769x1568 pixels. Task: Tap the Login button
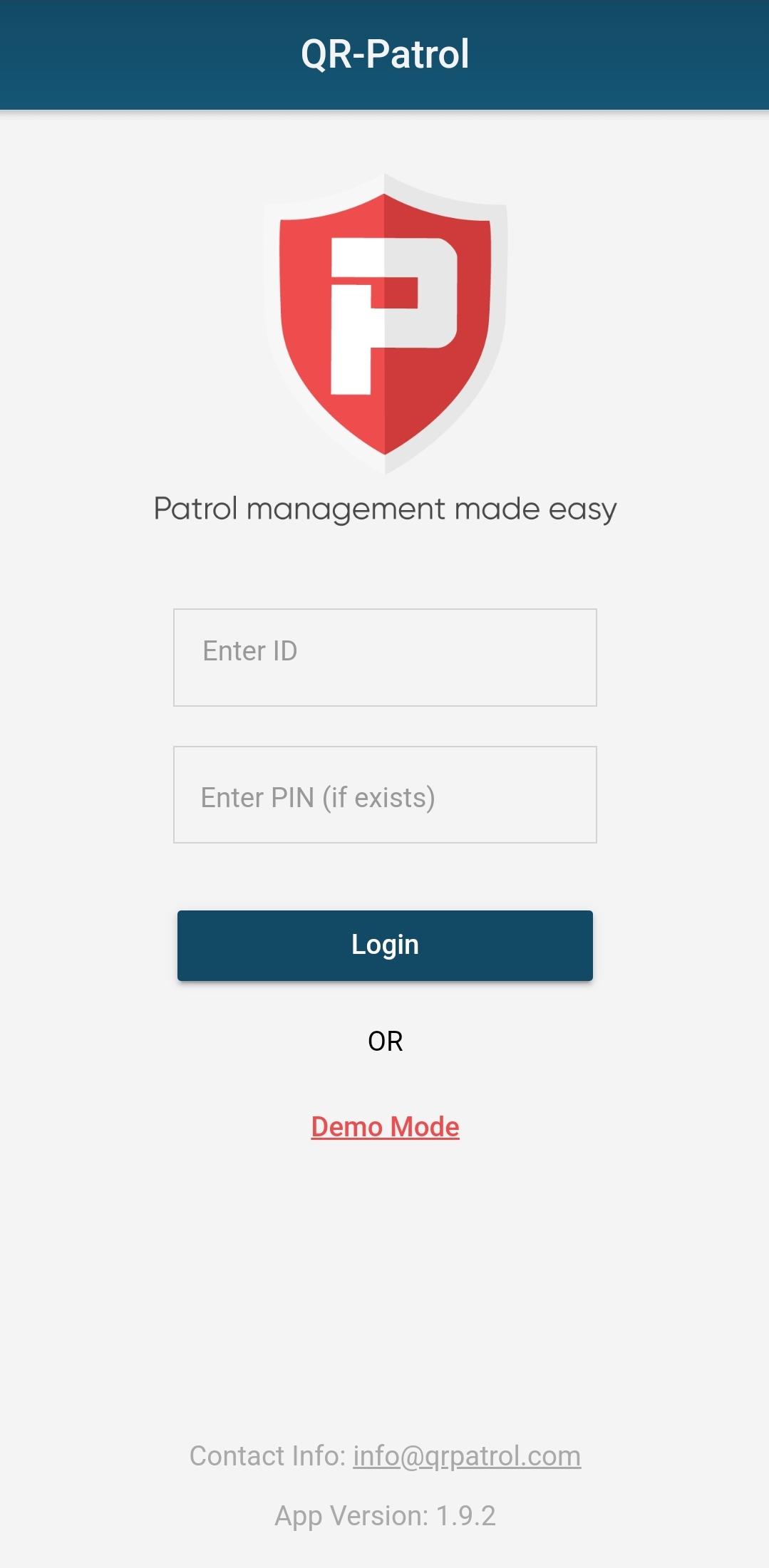tap(385, 945)
